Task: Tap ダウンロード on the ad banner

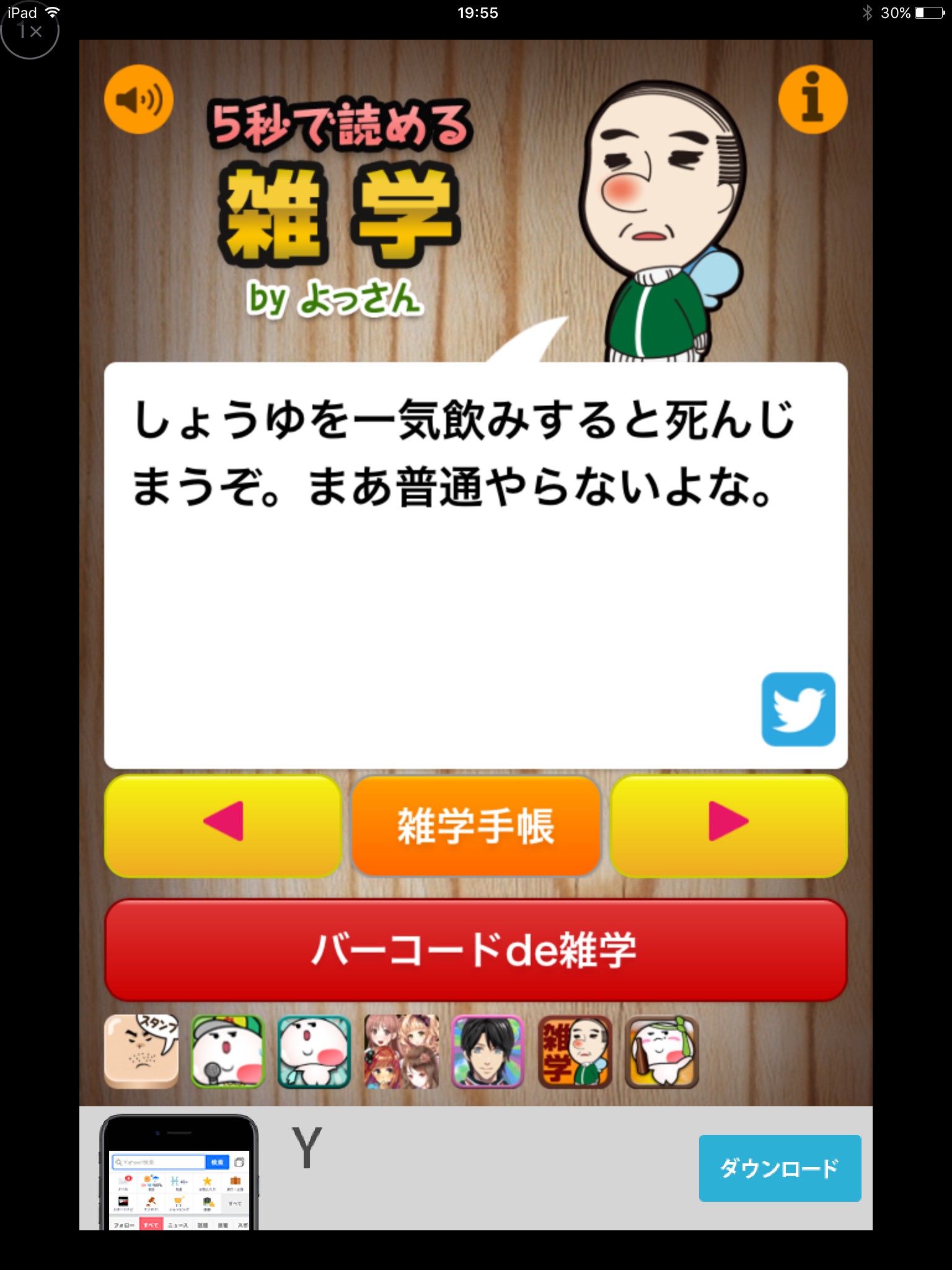Action: (780, 1168)
